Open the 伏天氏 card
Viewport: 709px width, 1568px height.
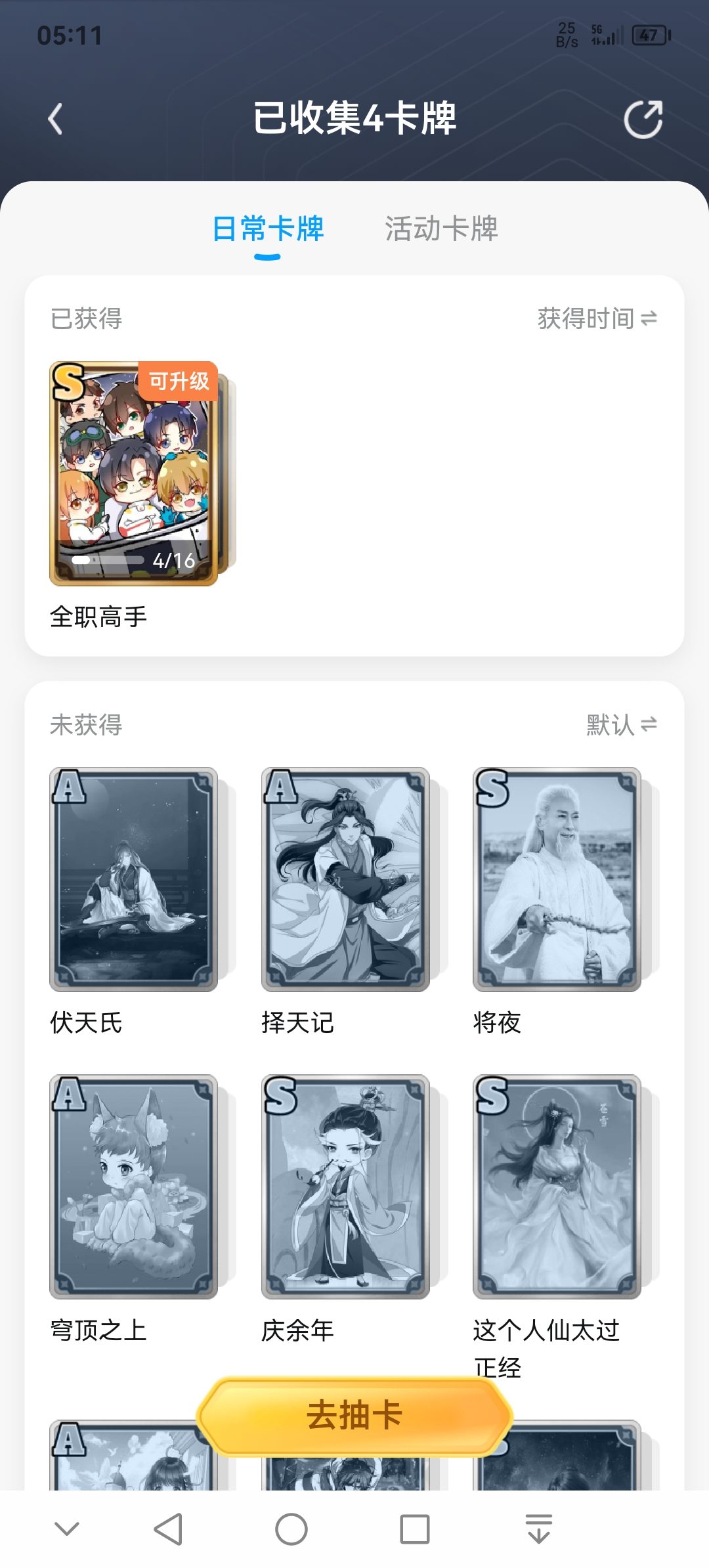[134, 879]
